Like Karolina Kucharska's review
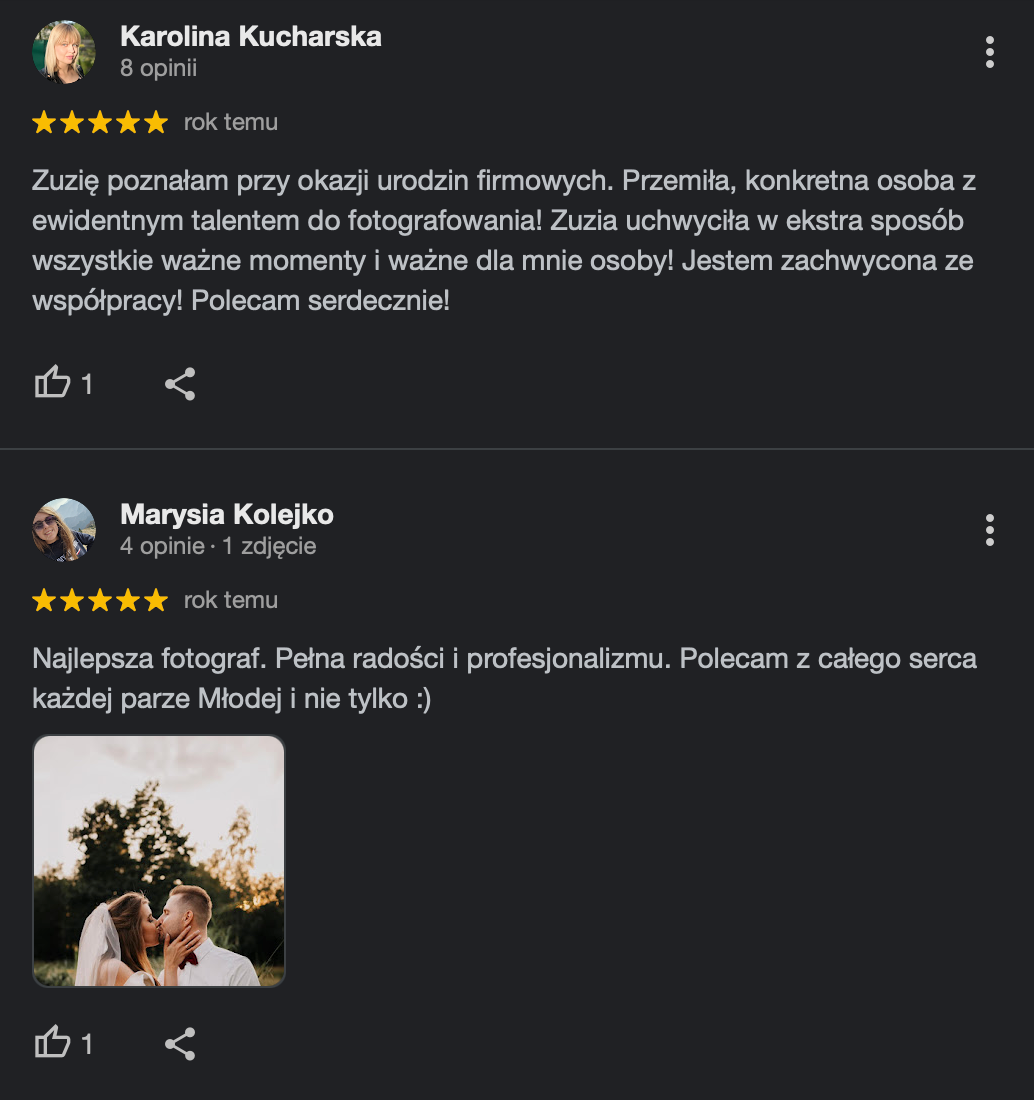Image resolution: width=1034 pixels, height=1100 pixels. coord(53,383)
